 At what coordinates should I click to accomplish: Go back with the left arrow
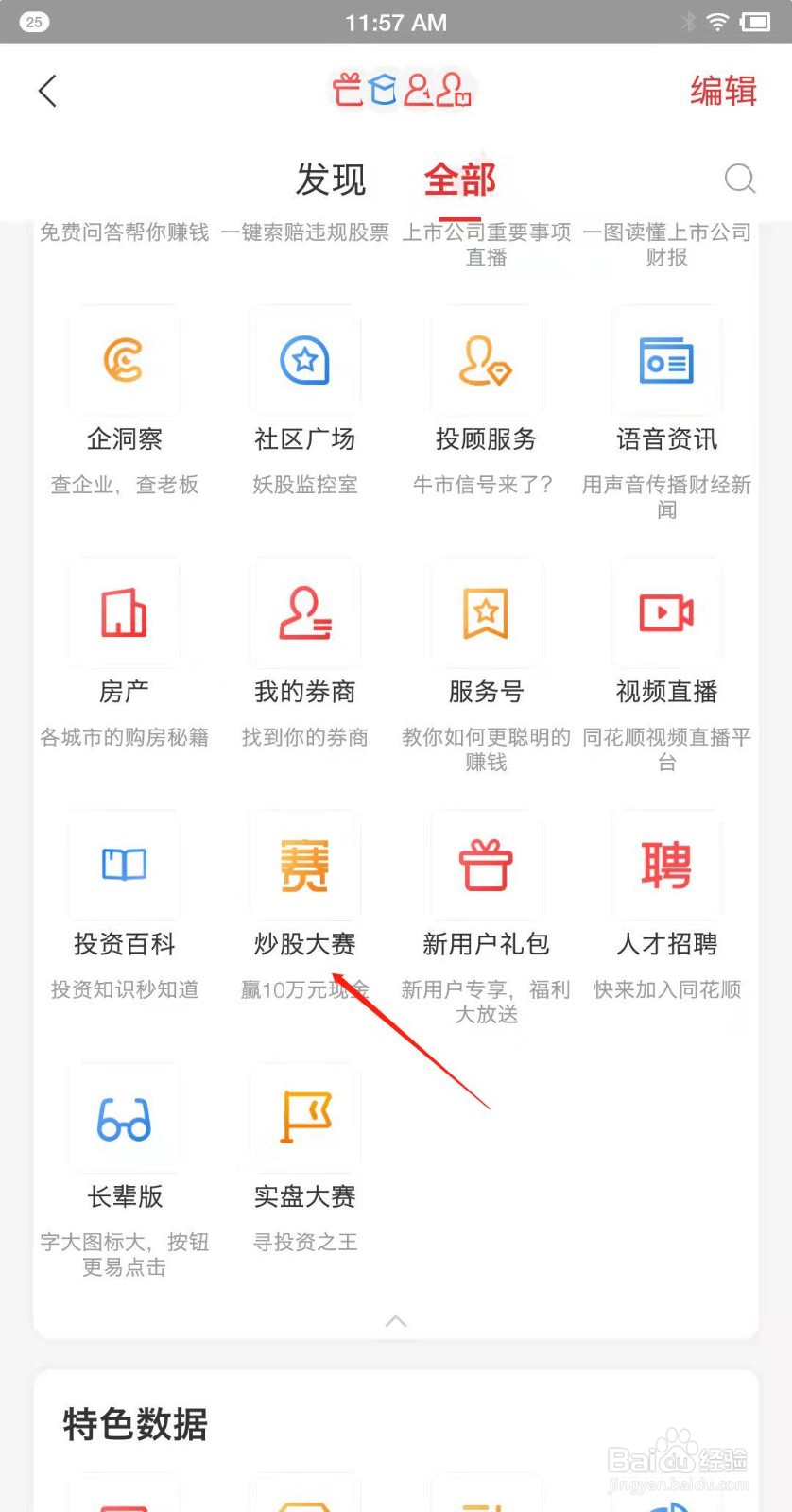coord(47,91)
